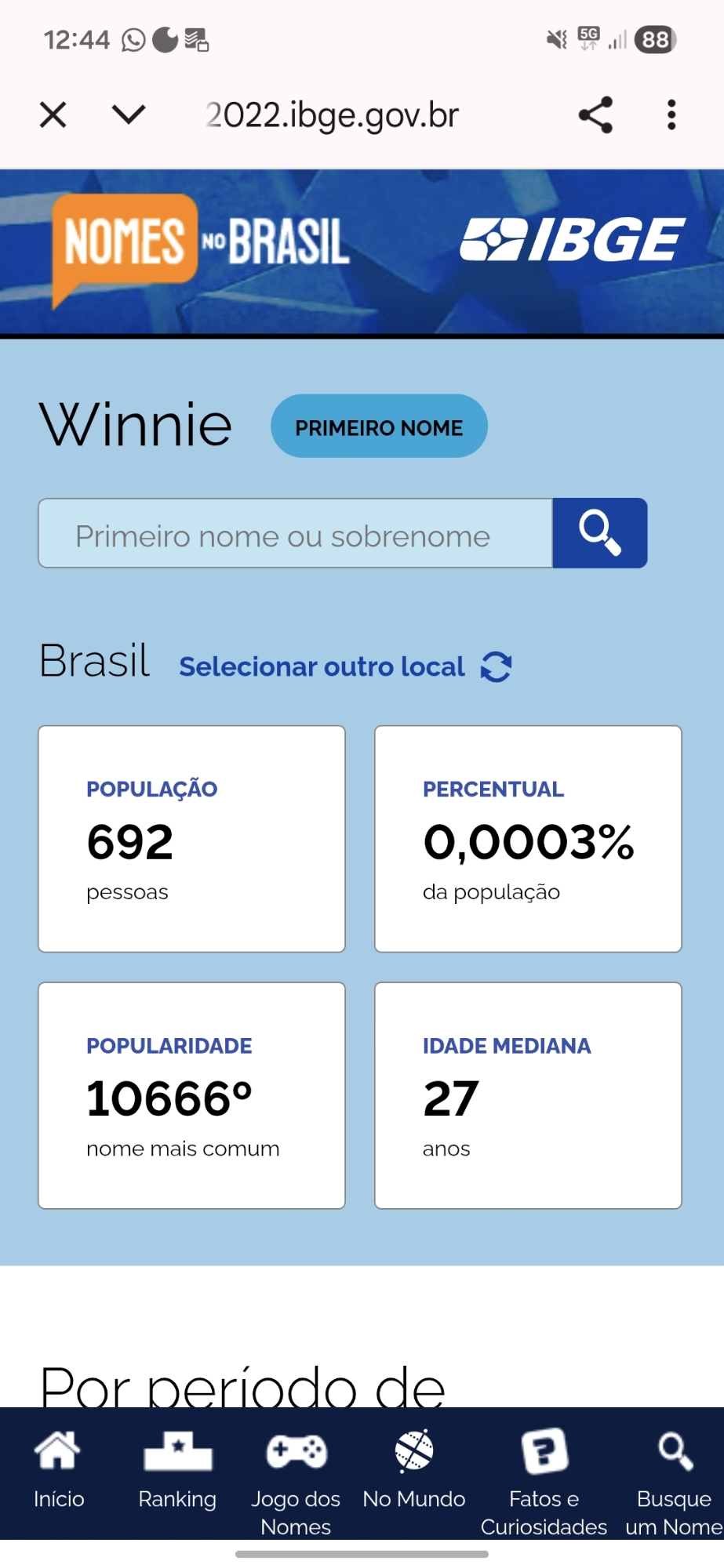The height and width of the screenshot is (1568, 724).
Task: Open the browser overflow menu
Action: tap(671, 115)
